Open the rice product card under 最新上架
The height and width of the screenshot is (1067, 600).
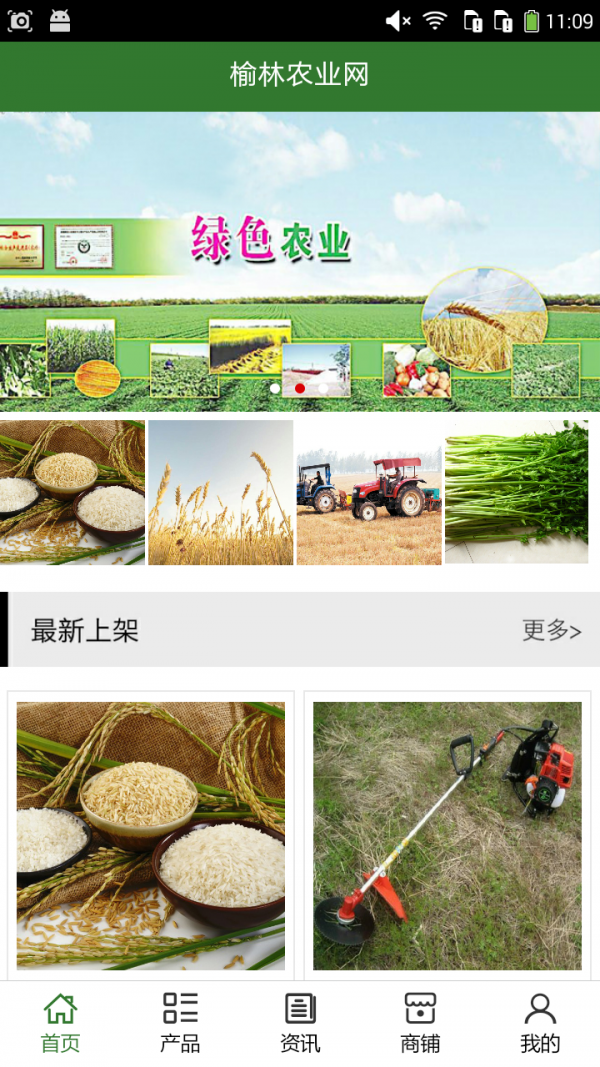coord(151,835)
